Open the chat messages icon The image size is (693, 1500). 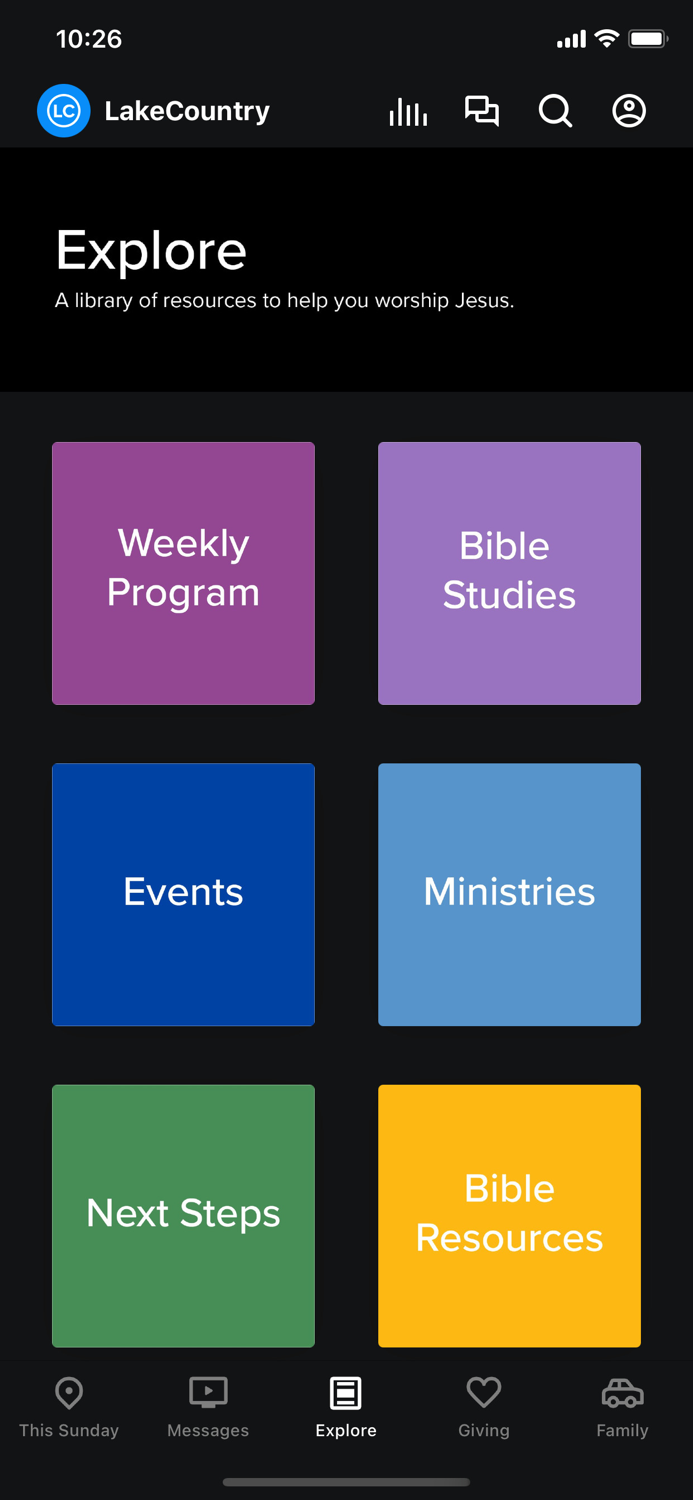click(482, 111)
